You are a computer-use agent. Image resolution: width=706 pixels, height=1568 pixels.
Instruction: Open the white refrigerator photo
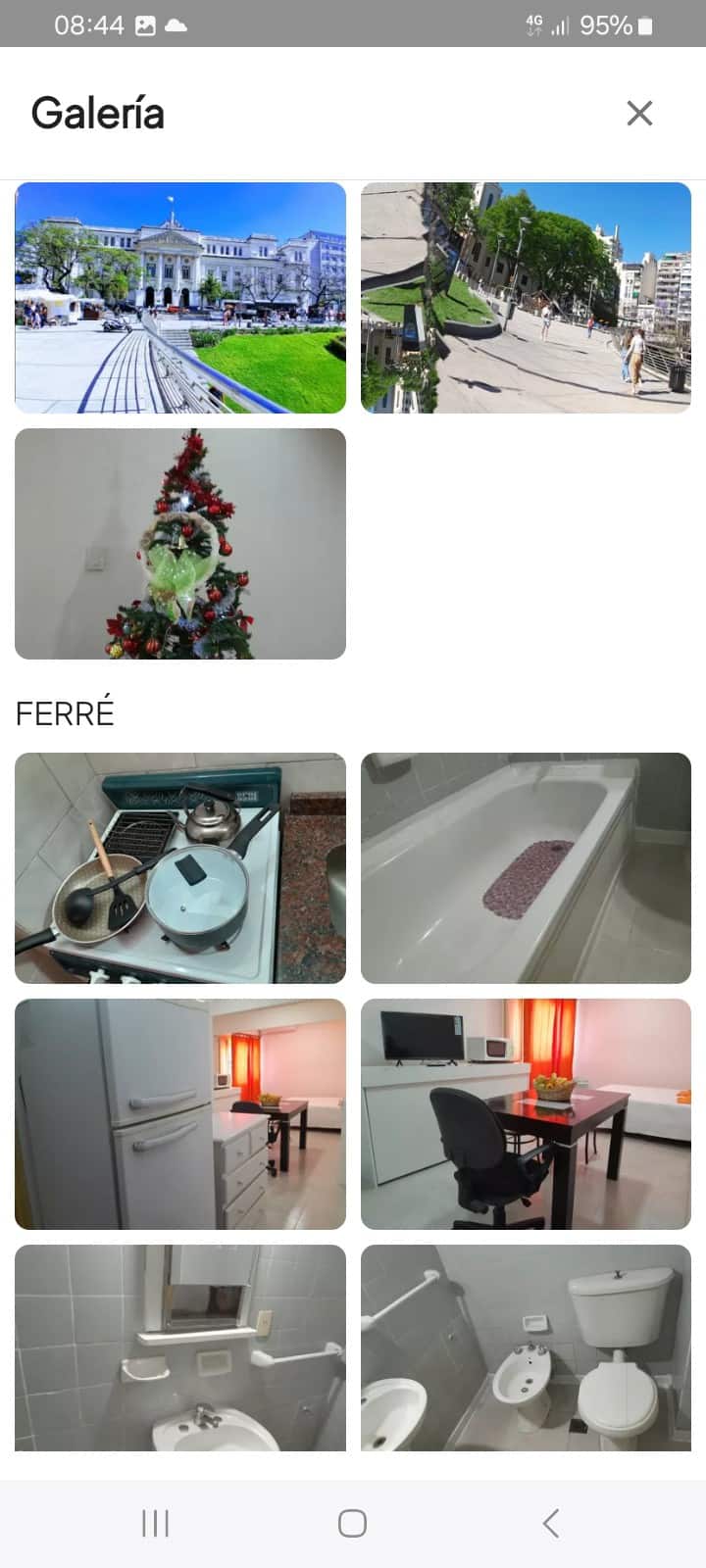(180, 1114)
